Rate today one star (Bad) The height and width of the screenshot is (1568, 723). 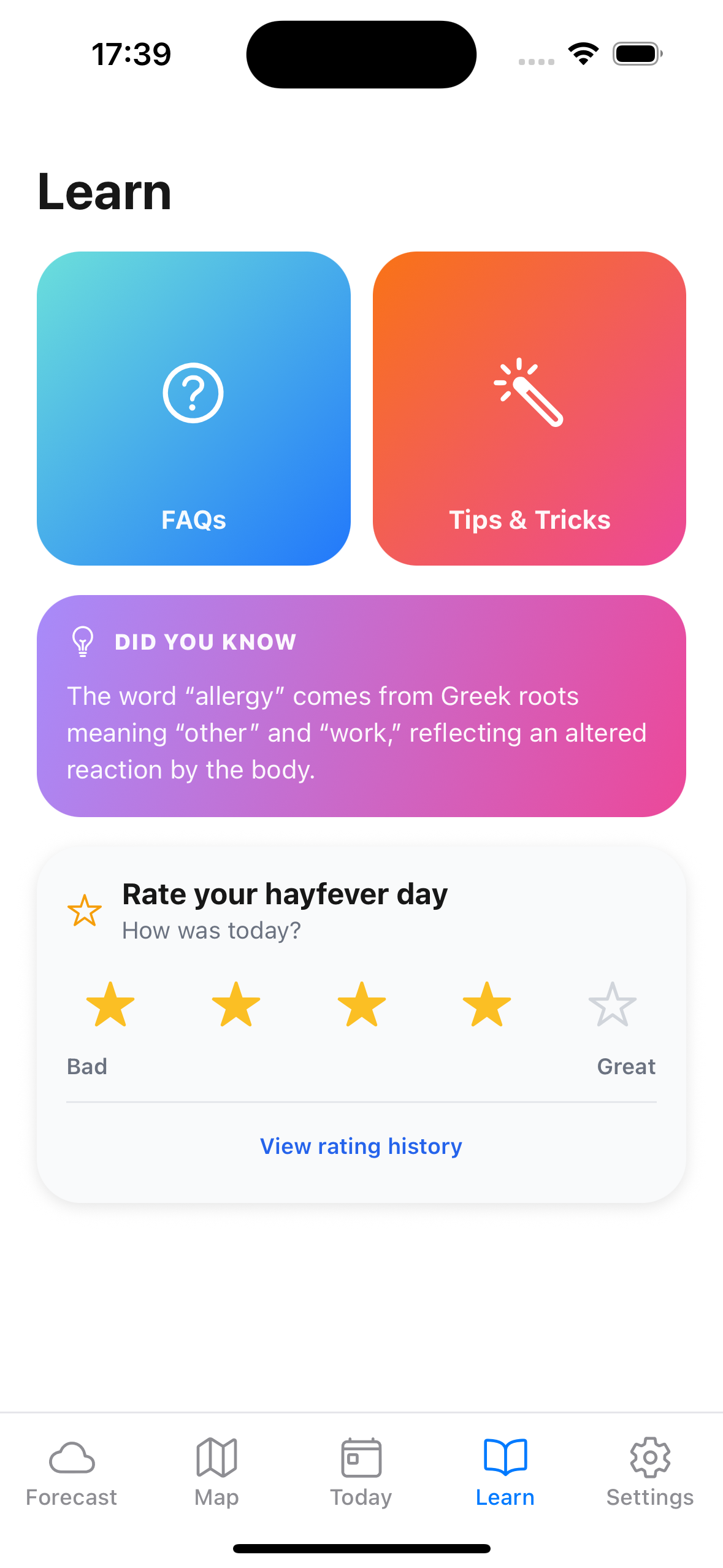click(110, 1004)
